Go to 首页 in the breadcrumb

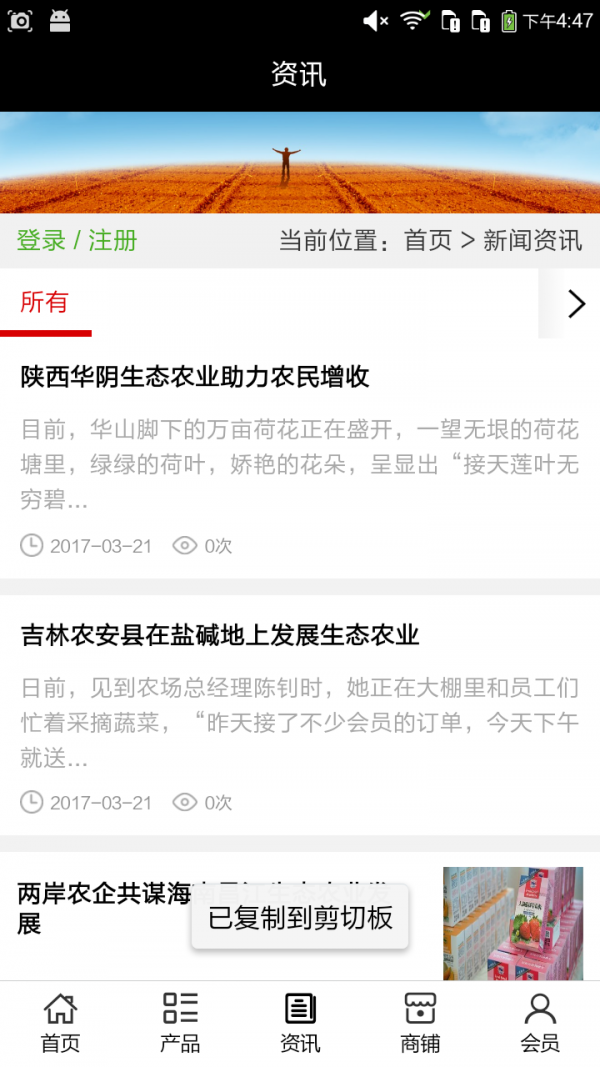click(x=428, y=241)
